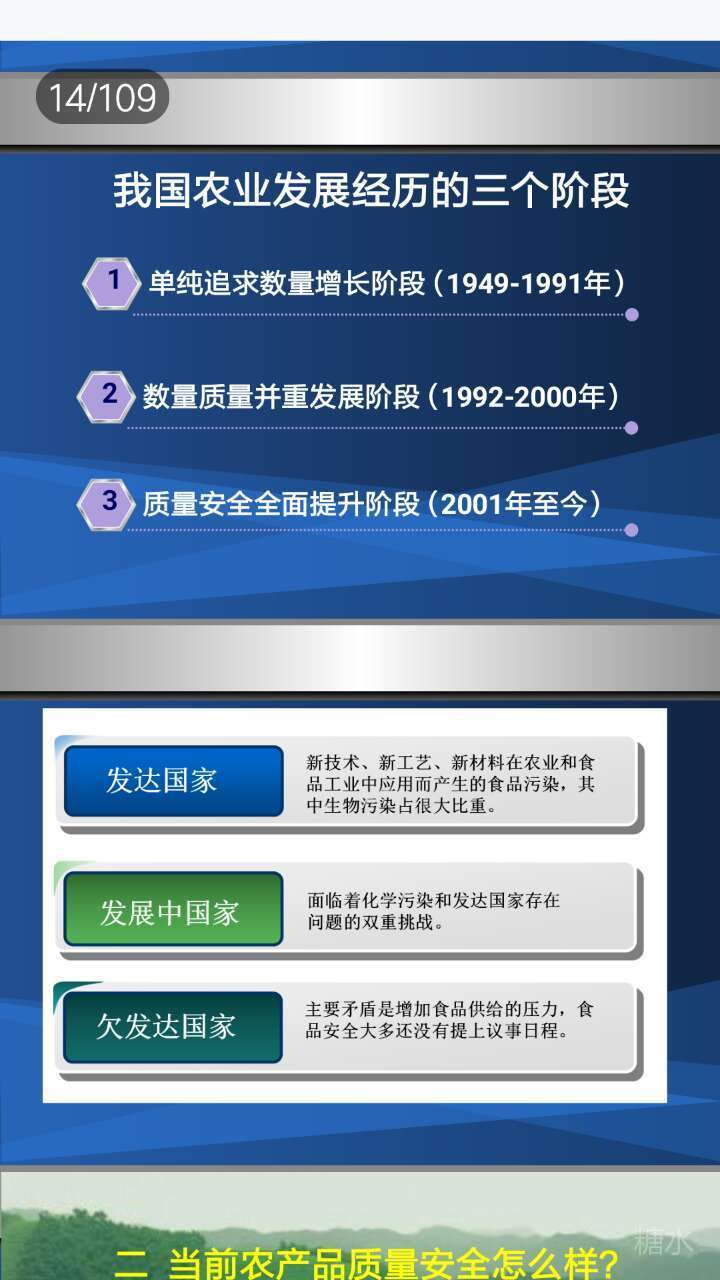Open the slide comparing 发达国家 and 欠发达国家
720x1280 pixels.
pyautogui.click(x=355, y=905)
